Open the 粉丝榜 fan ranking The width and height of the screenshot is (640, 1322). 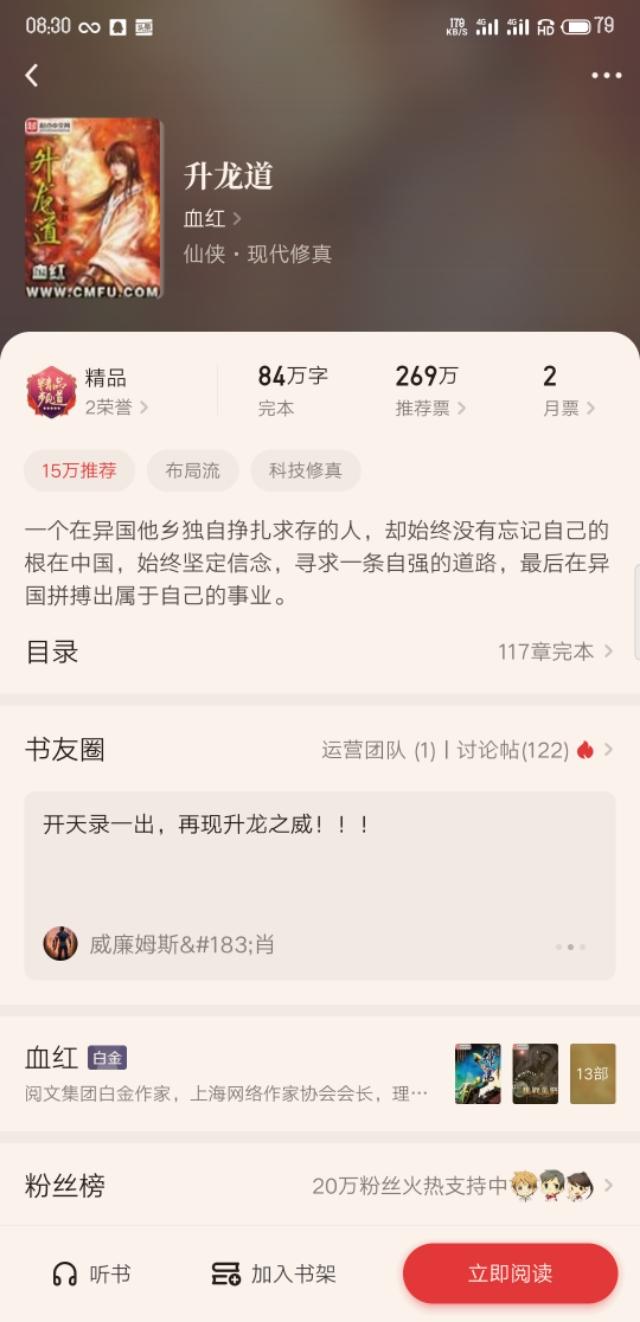[320, 1187]
